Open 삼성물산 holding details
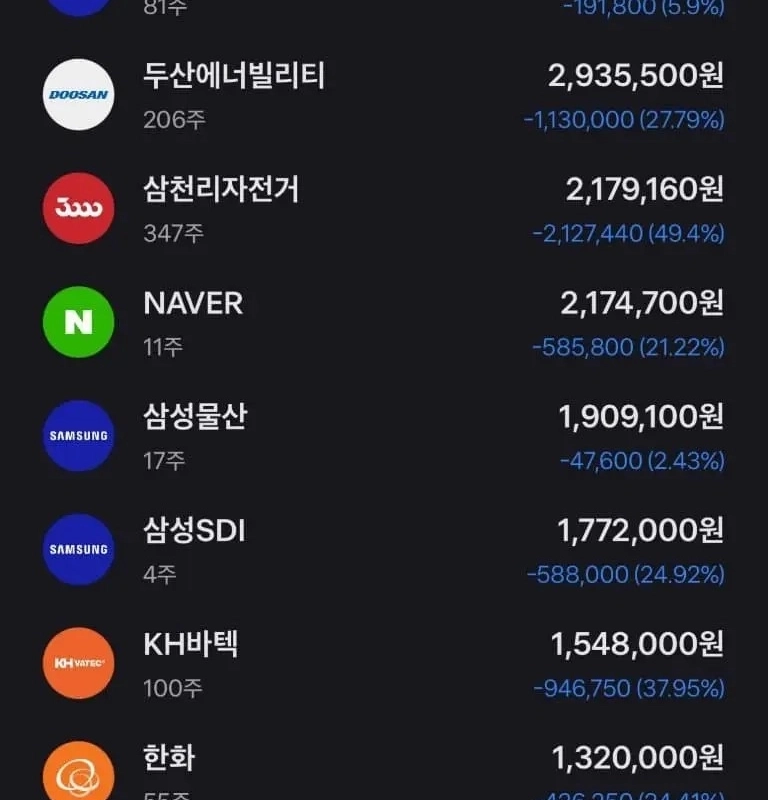The image size is (768, 800). [x=384, y=436]
